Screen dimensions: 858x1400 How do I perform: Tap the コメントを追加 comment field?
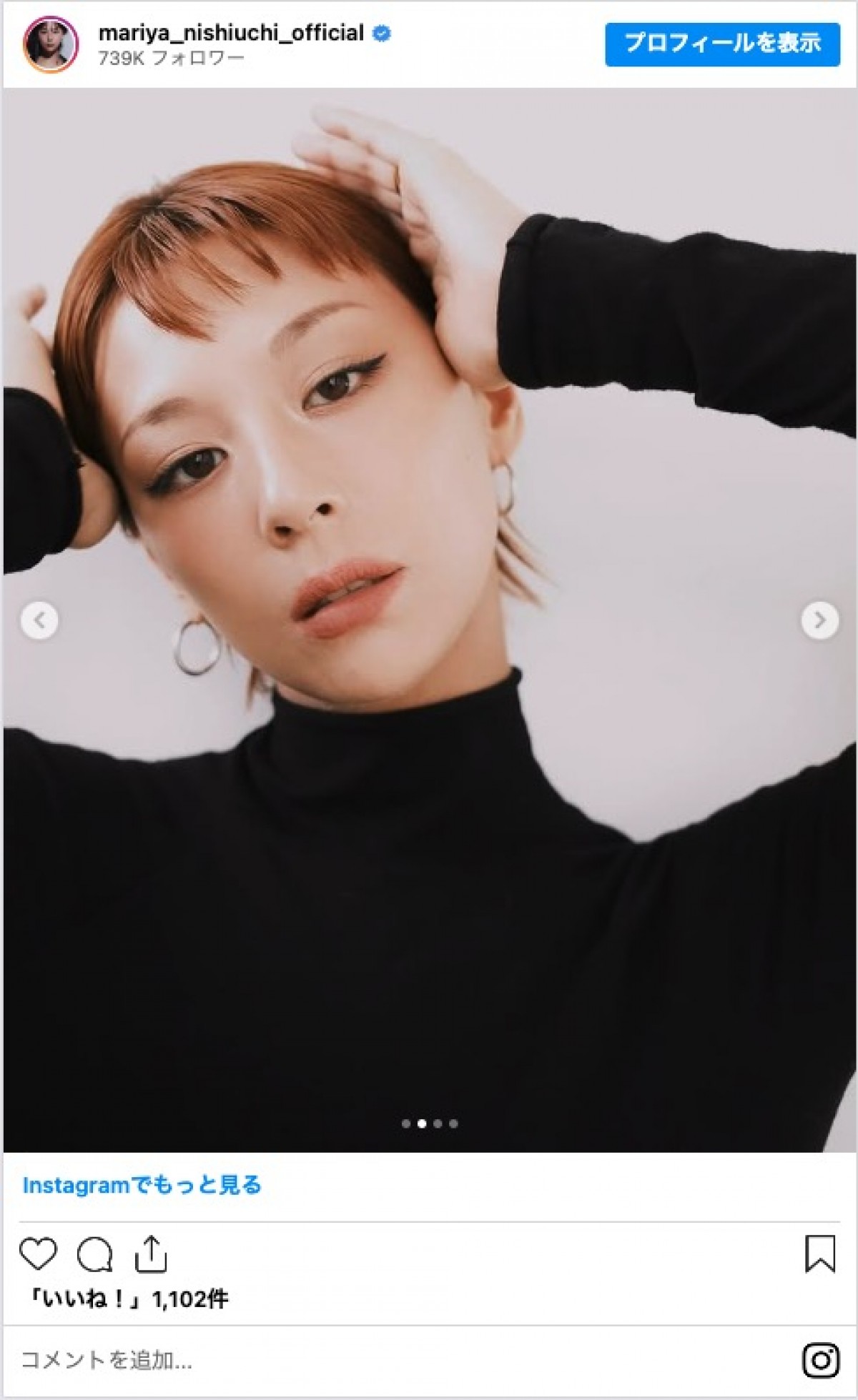[x=107, y=1359]
